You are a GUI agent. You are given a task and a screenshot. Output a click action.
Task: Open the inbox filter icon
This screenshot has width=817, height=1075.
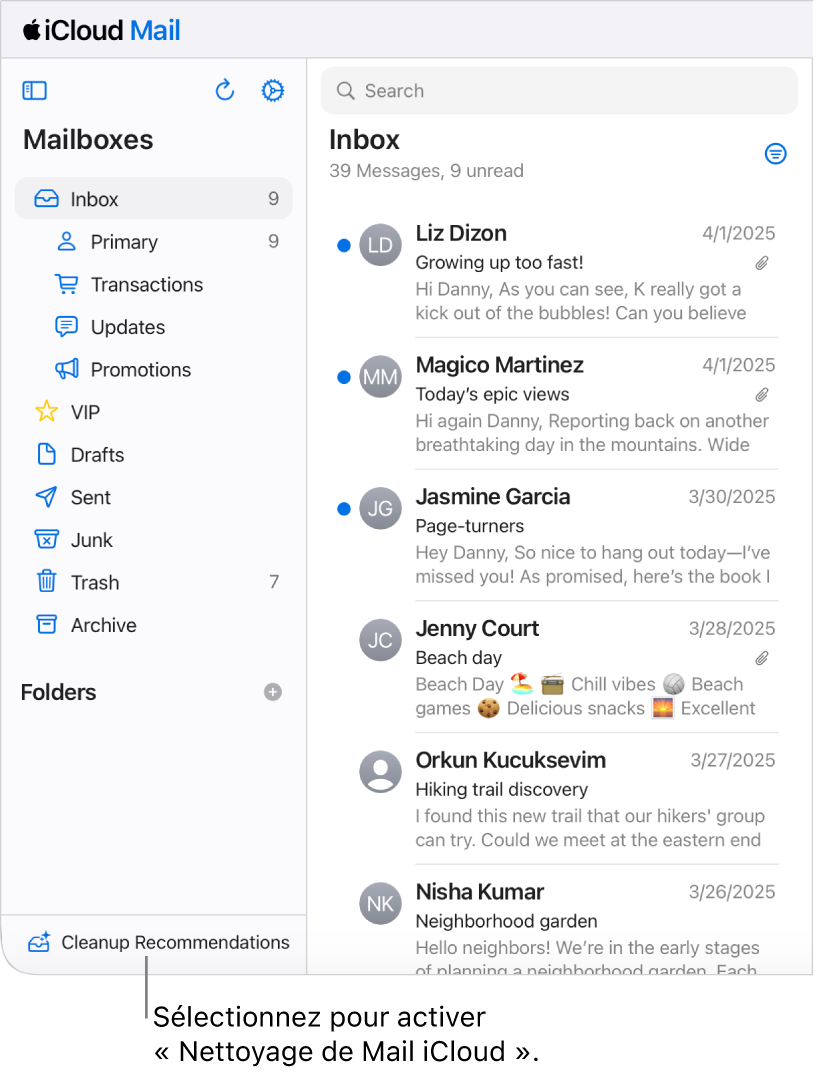click(x=775, y=154)
